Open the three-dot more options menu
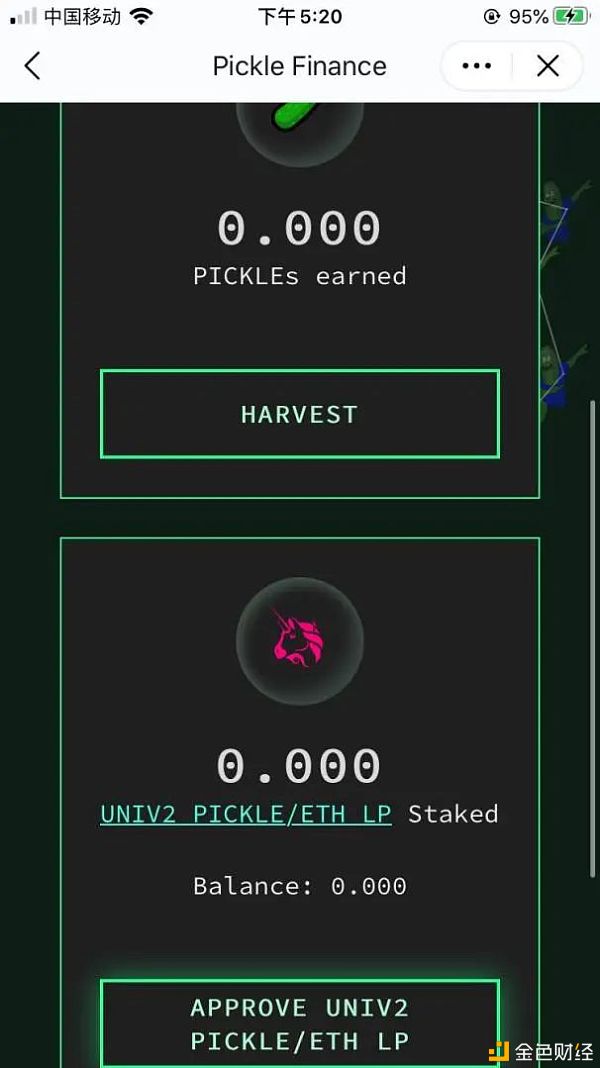The height and width of the screenshot is (1068, 600). (476, 67)
